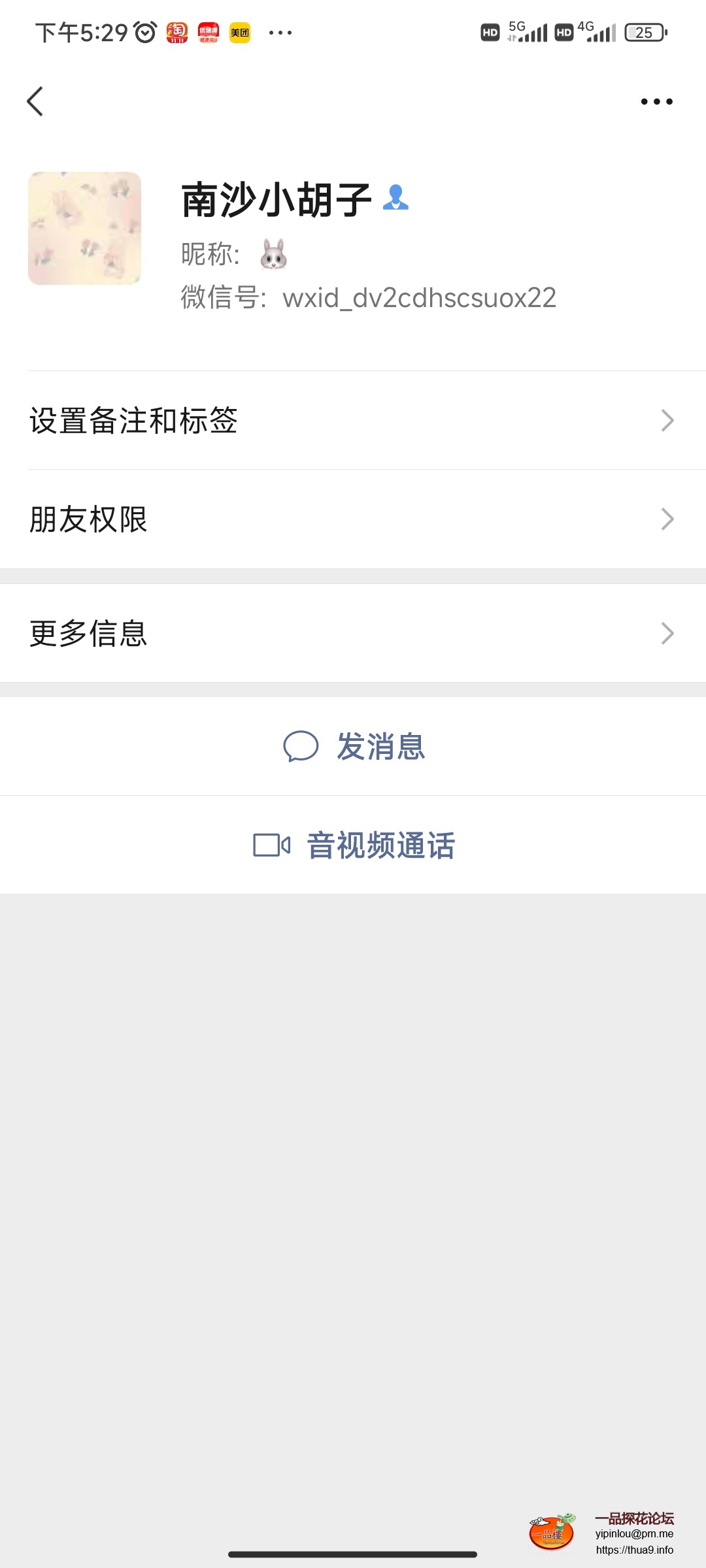Expand 更多信息 section
Image resolution: width=706 pixels, height=1568 pixels.
coord(667,632)
